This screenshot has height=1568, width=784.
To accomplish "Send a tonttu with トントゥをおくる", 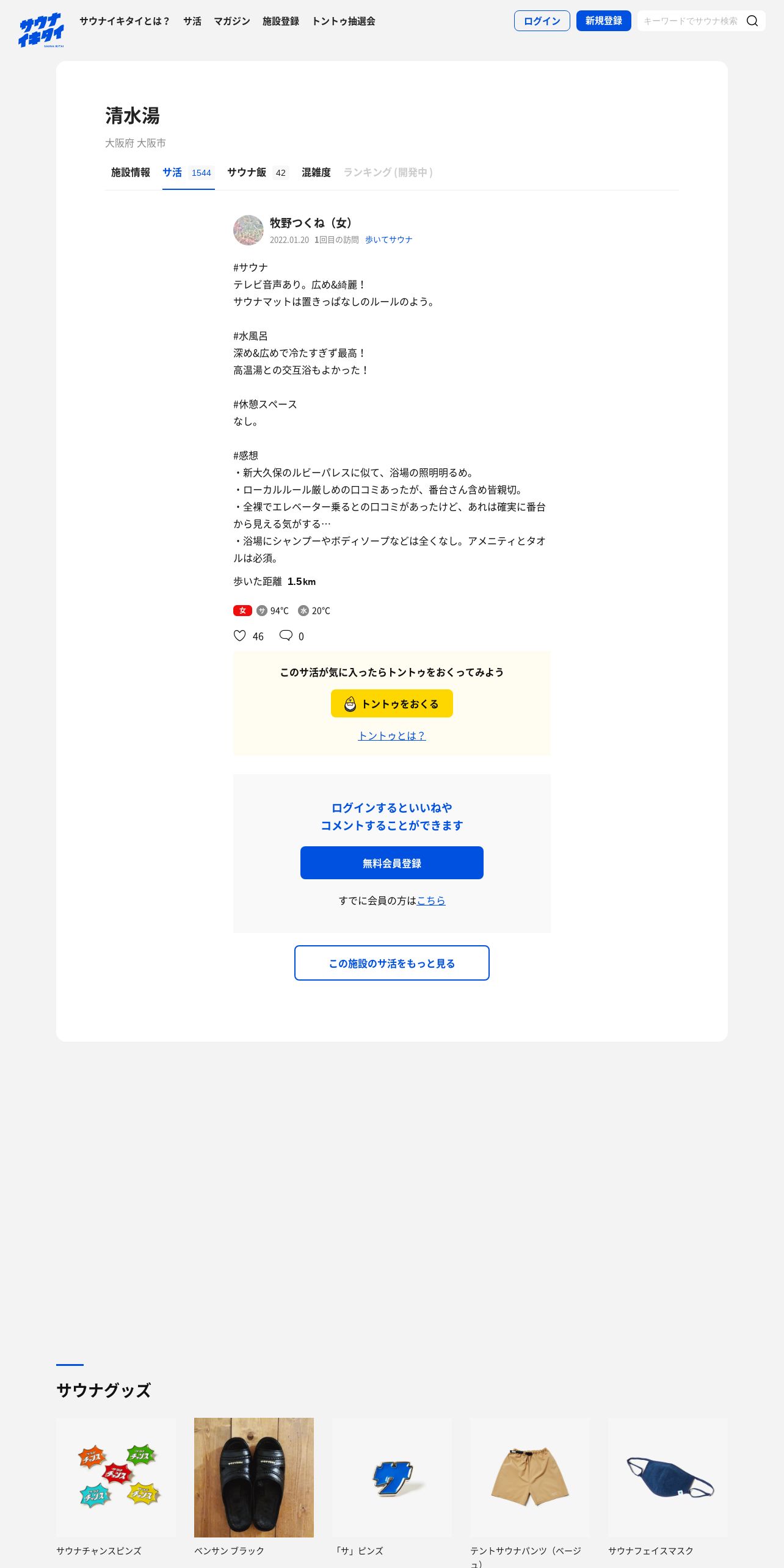I will click(x=391, y=703).
